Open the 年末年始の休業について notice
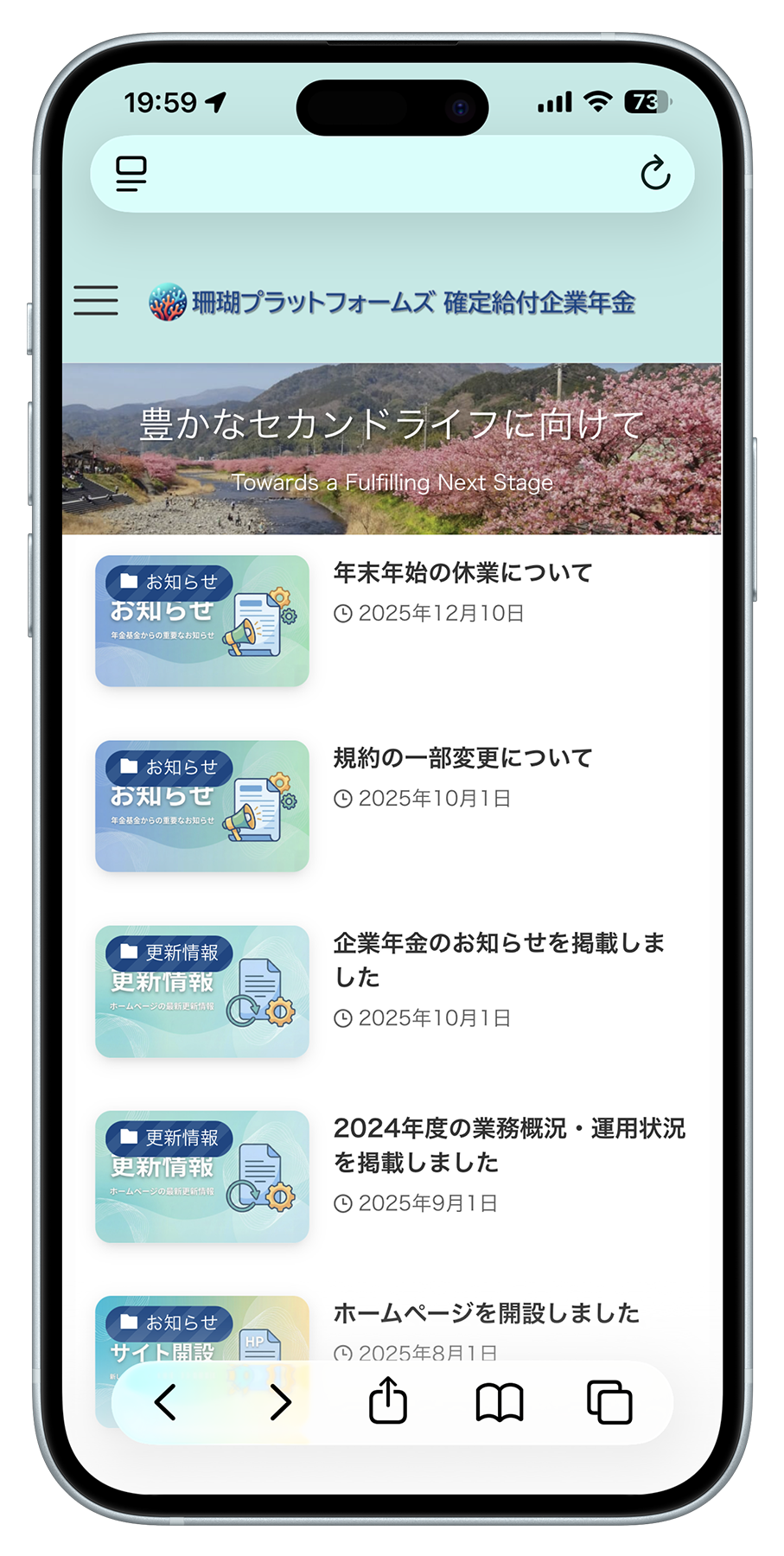 tap(462, 572)
